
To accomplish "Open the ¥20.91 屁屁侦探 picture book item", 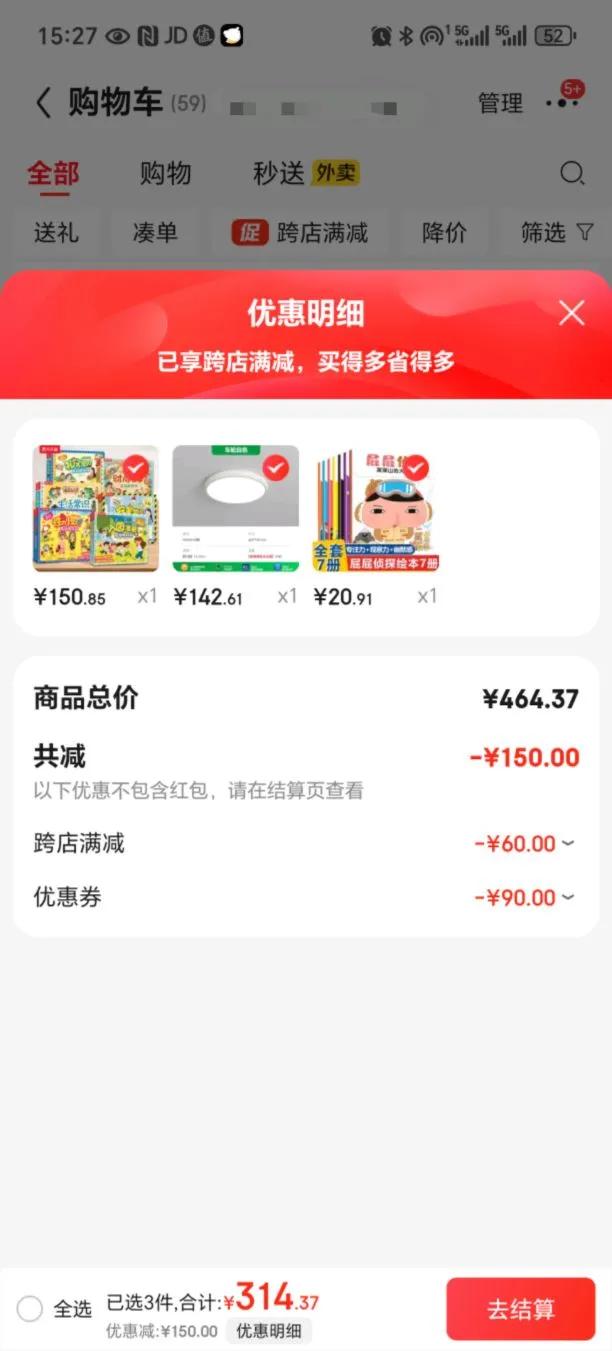I will (x=376, y=509).
